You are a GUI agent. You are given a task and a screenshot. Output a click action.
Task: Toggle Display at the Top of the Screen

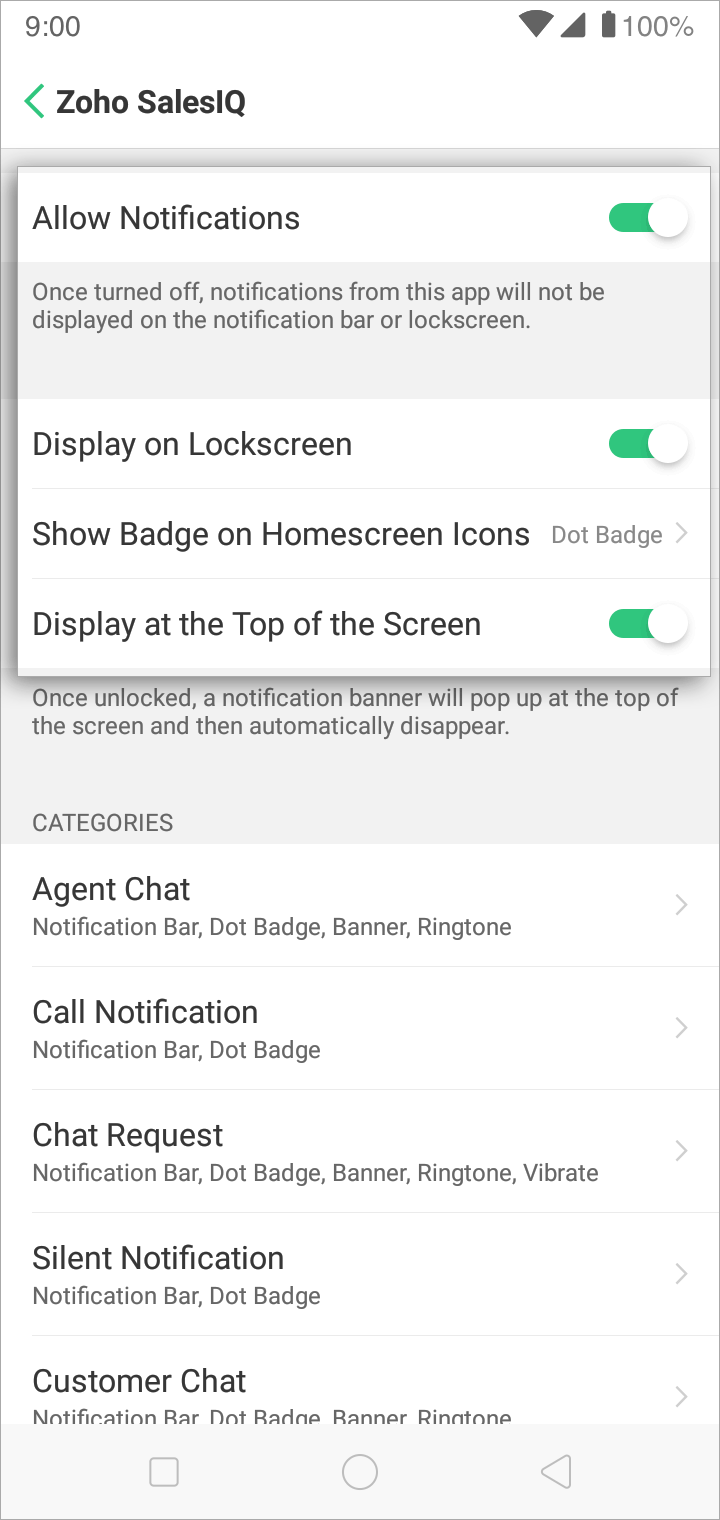(x=648, y=624)
